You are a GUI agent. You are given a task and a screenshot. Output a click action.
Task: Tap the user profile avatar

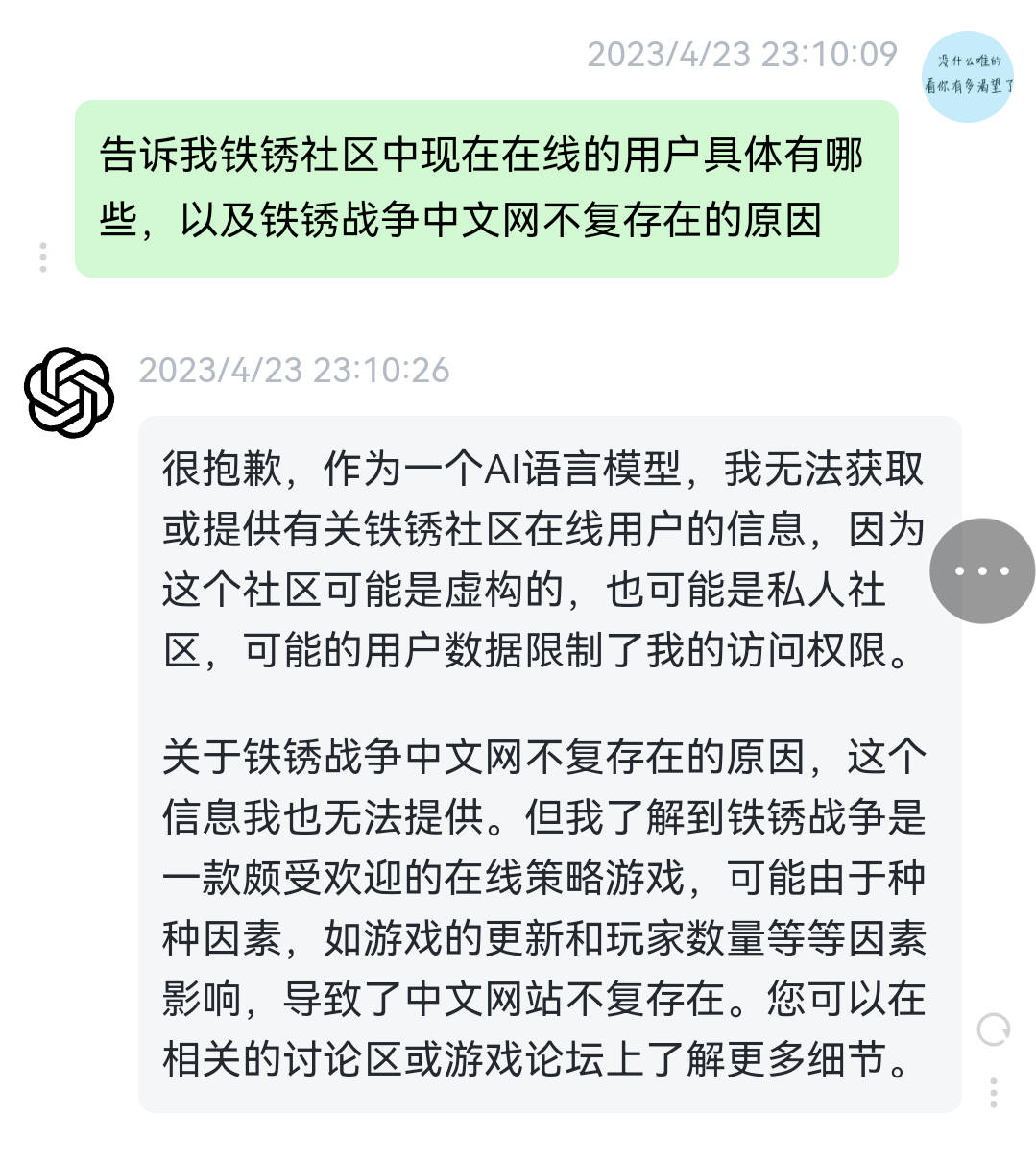(967, 77)
